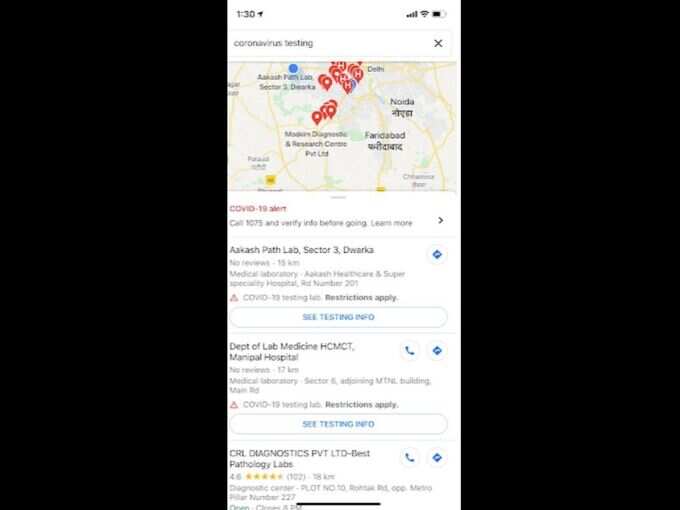Call CRL Diagnostics Pvt Ltd
This screenshot has width=680, height=510.
coord(409,458)
